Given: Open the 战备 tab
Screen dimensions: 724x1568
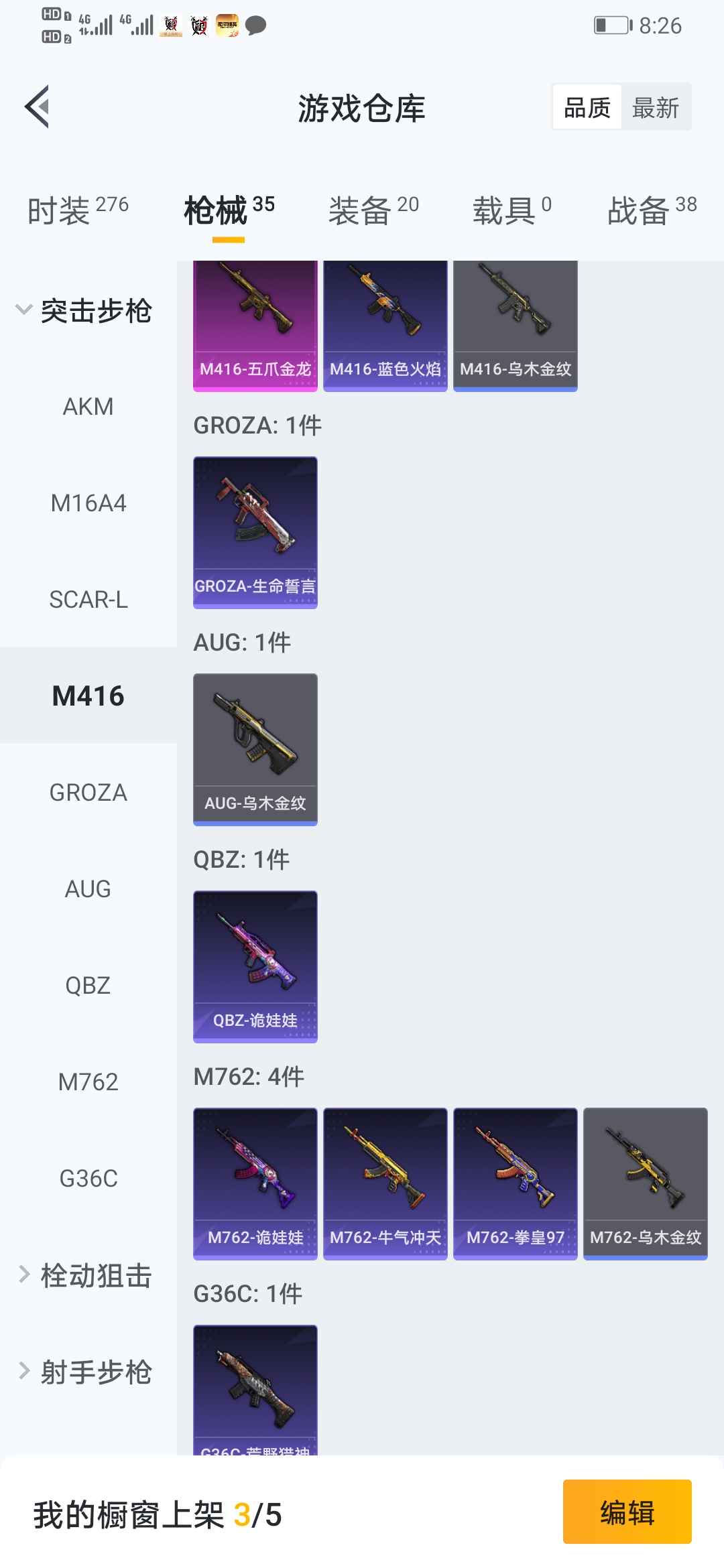Looking at the screenshot, I should (652, 210).
